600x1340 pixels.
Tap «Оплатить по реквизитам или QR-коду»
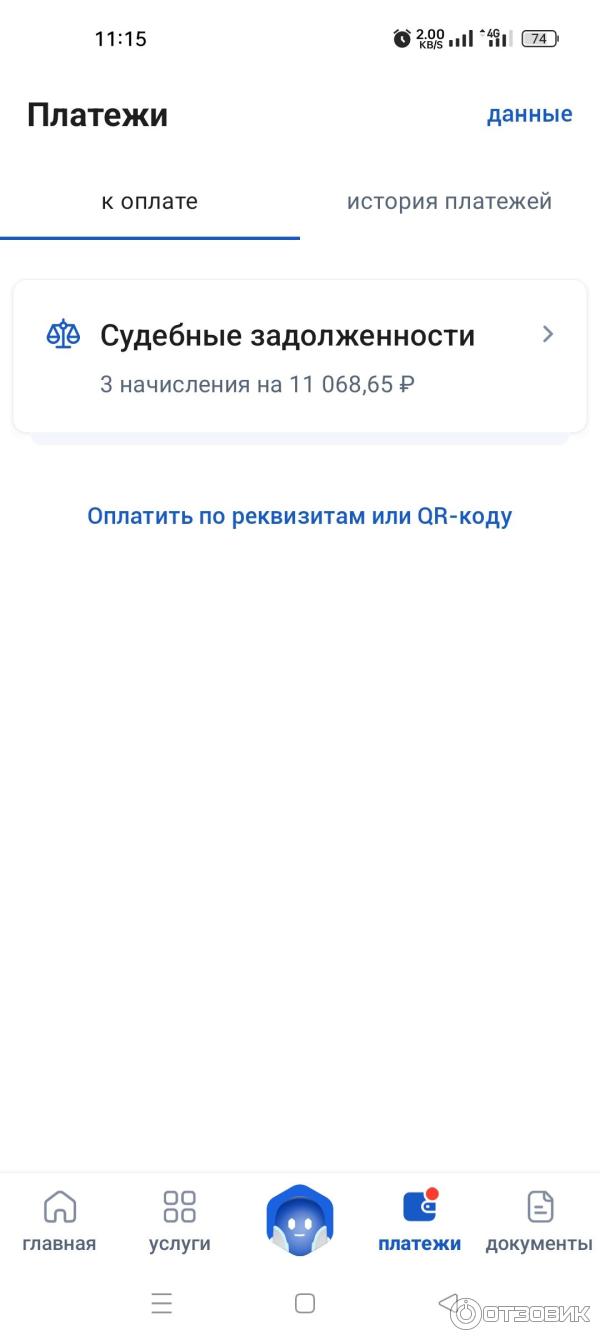point(299,516)
